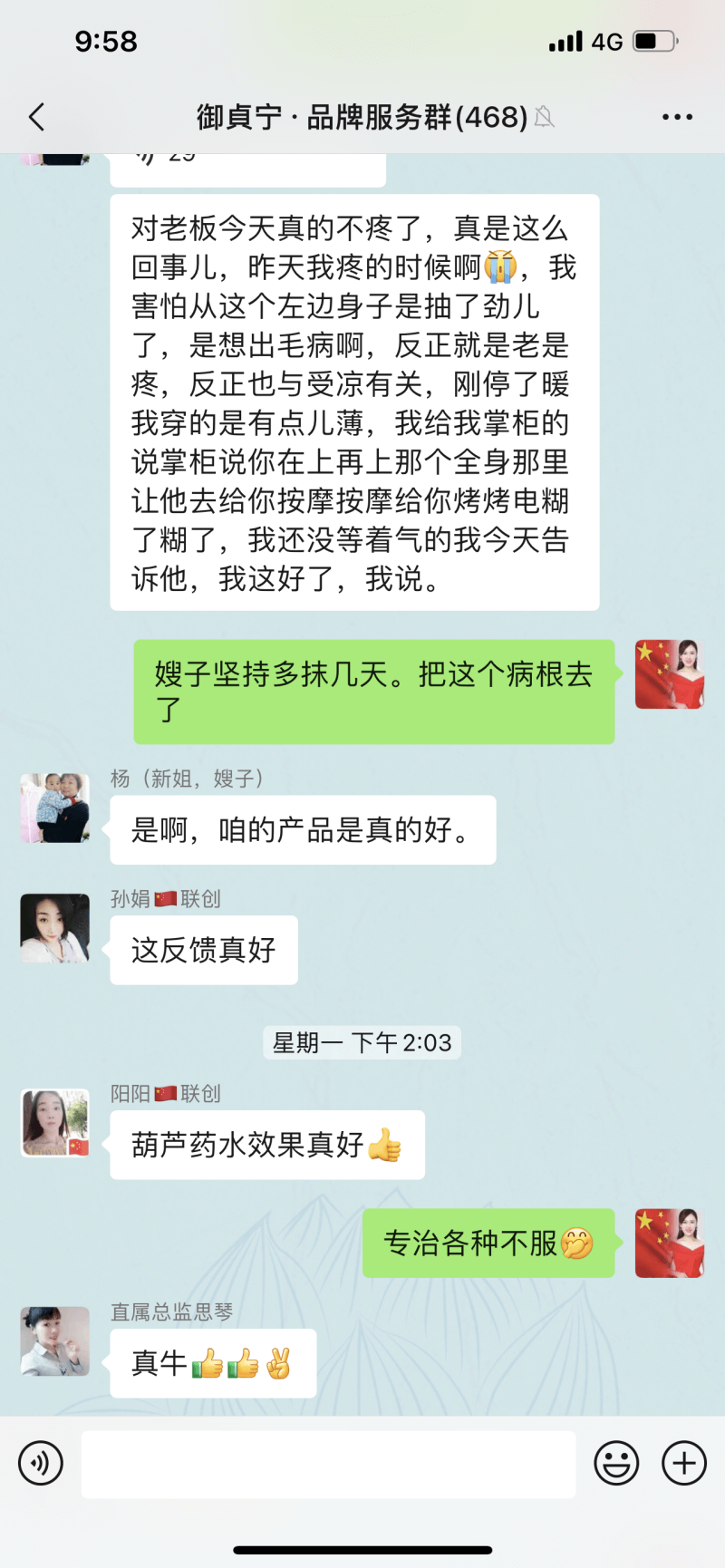Open 杨（新姐，嫂子）avatar profile
The height and width of the screenshot is (1568, 725).
pyautogui.click(x=55, y=808)
